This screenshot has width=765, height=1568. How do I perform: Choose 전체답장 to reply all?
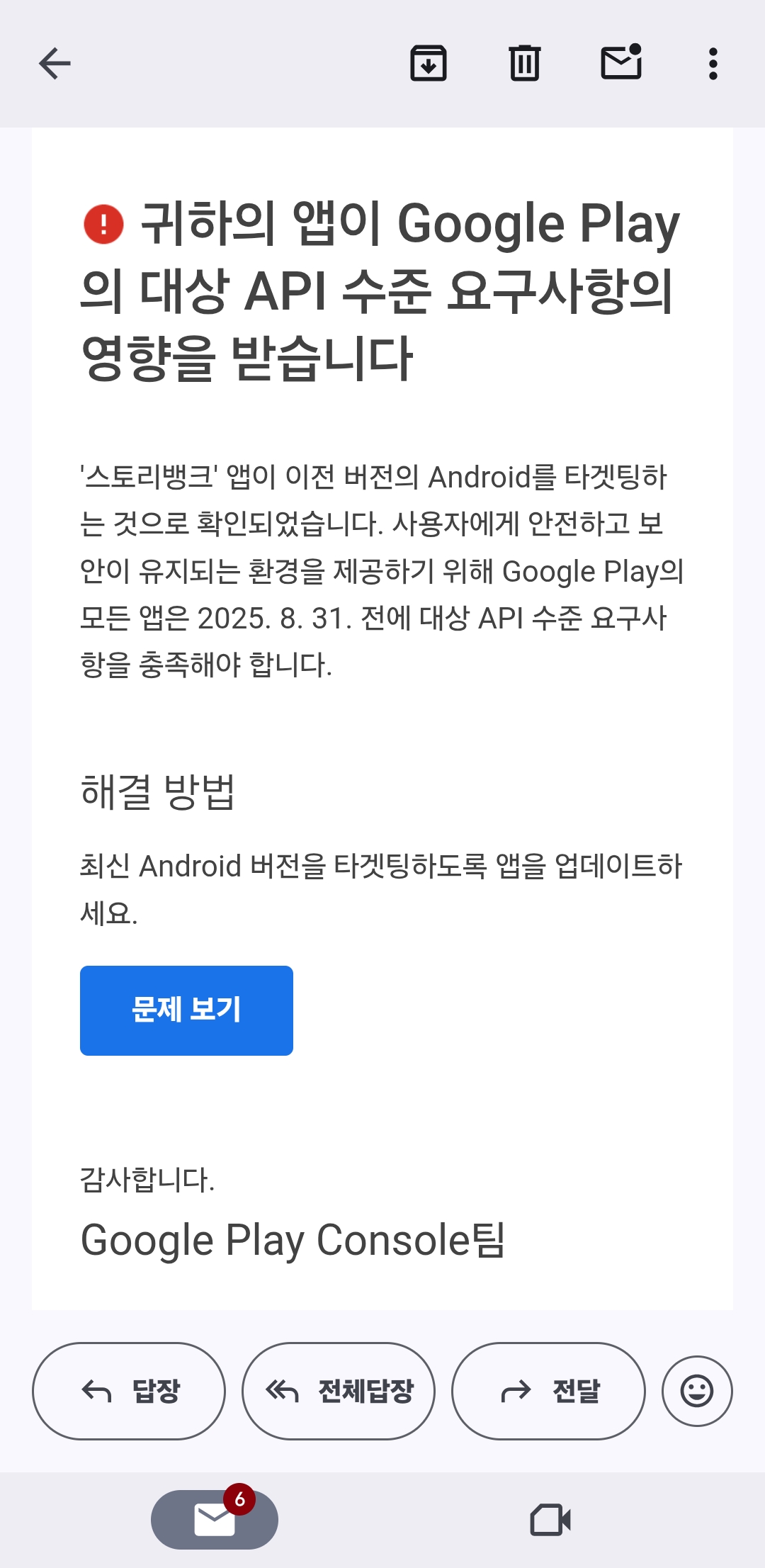(339, 1391)
